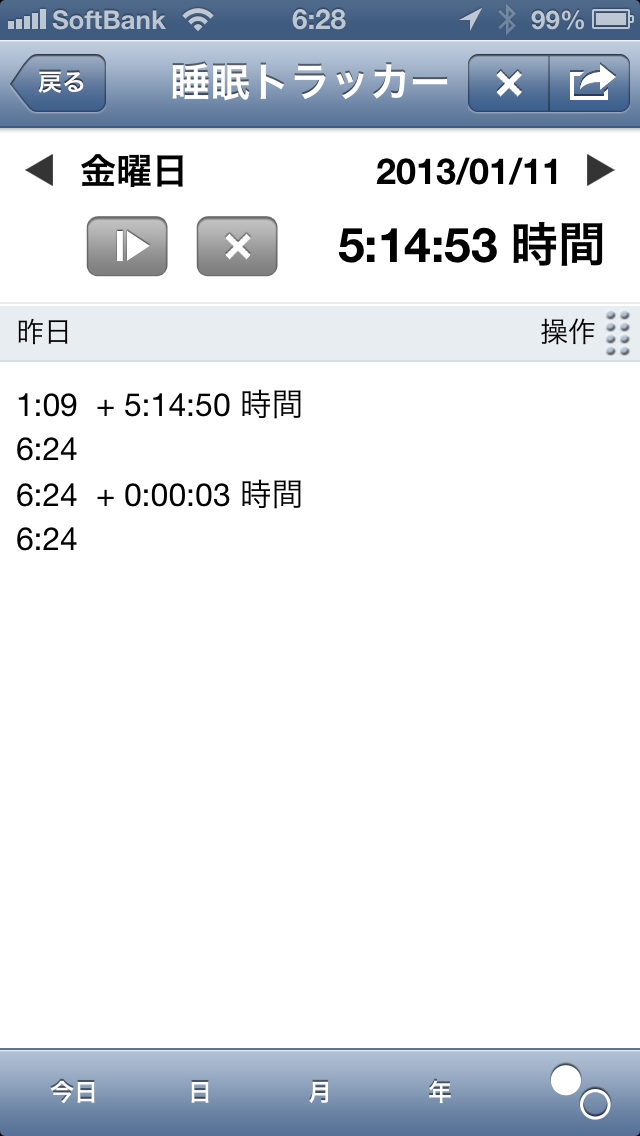Tap the two-circle icon in the bottom bar
The image size is (640, 1136).
tap(579, 1091)
